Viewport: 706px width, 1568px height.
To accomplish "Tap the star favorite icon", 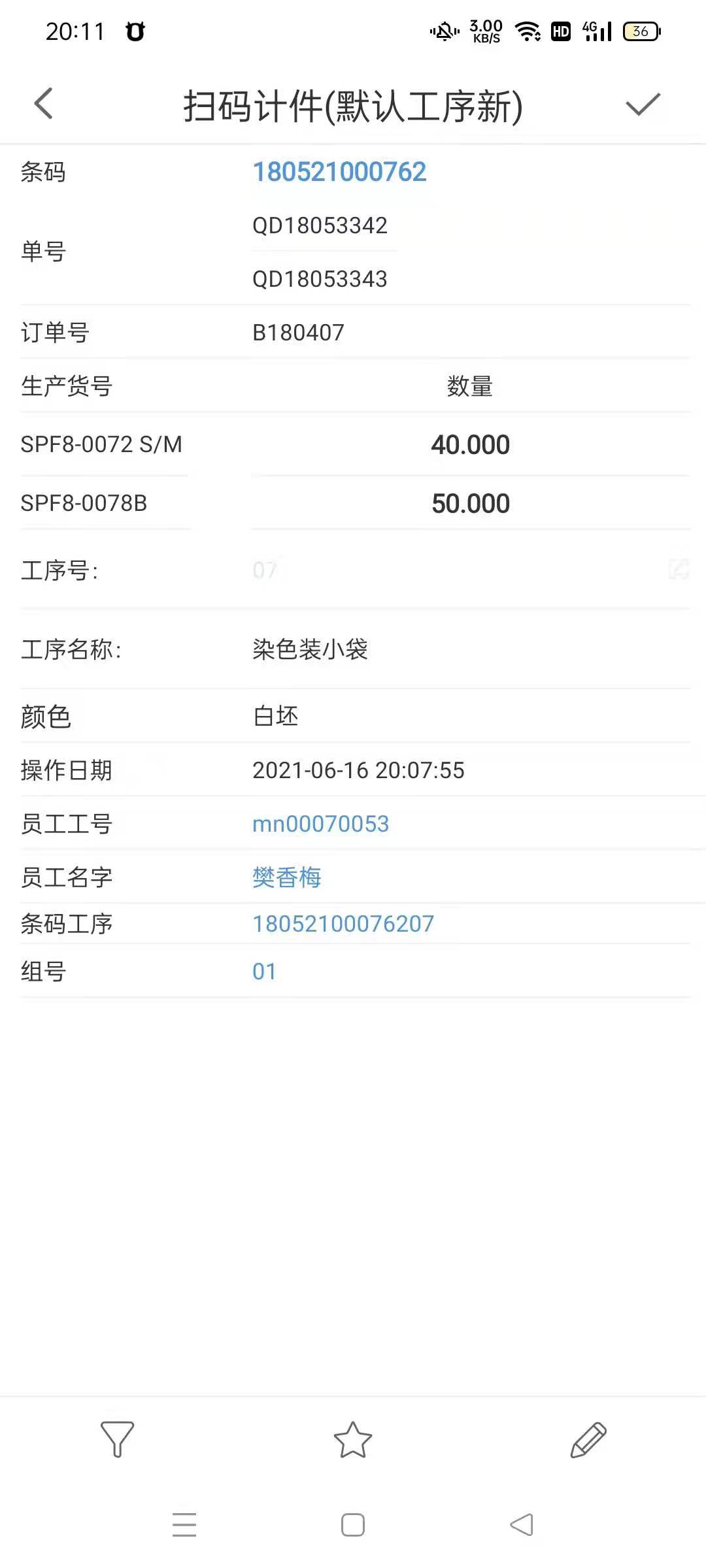I will click(353, 1439).
